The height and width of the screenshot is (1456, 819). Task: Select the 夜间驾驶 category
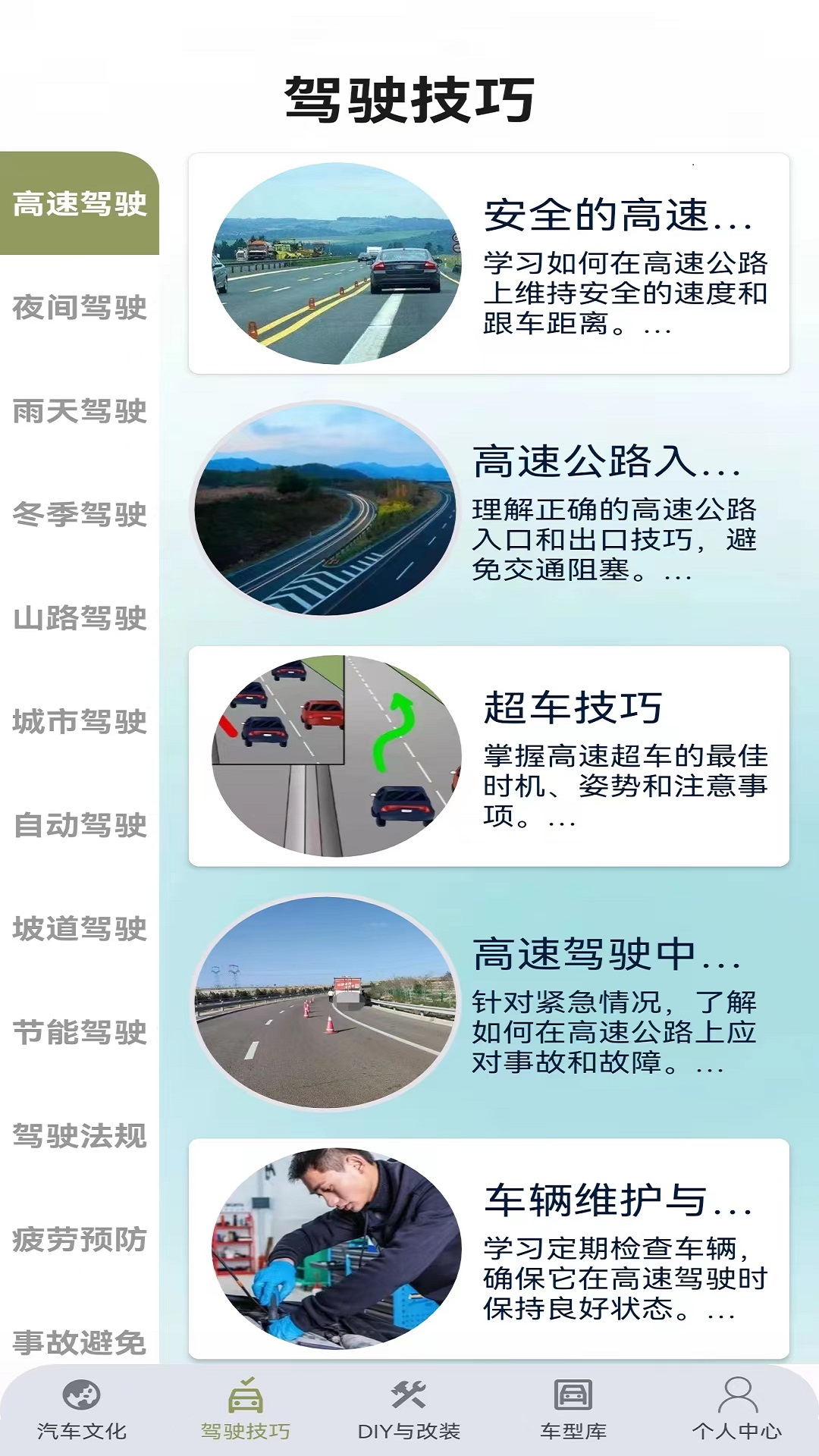(x=80, y=307)
